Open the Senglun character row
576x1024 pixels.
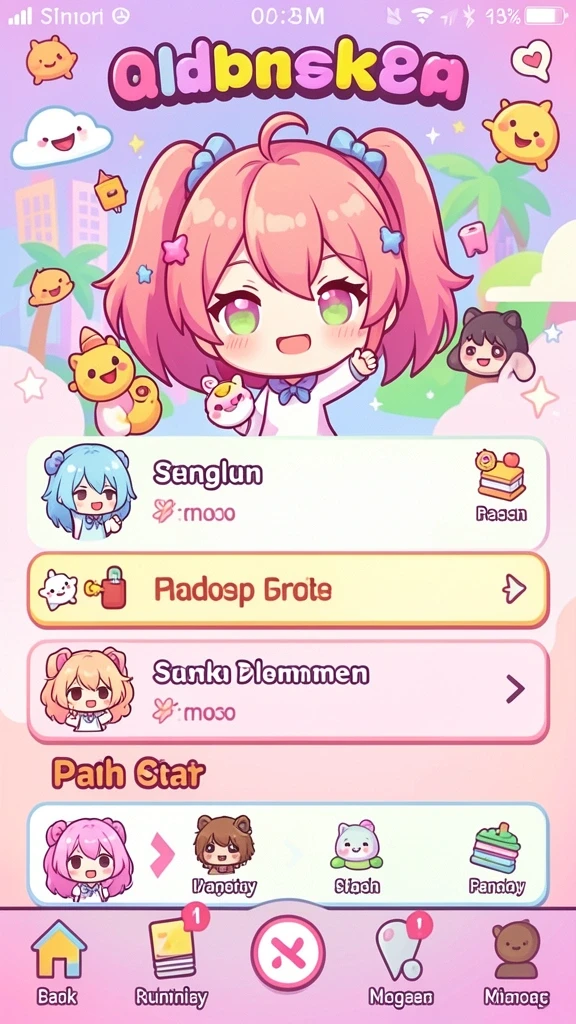[287, 493]
